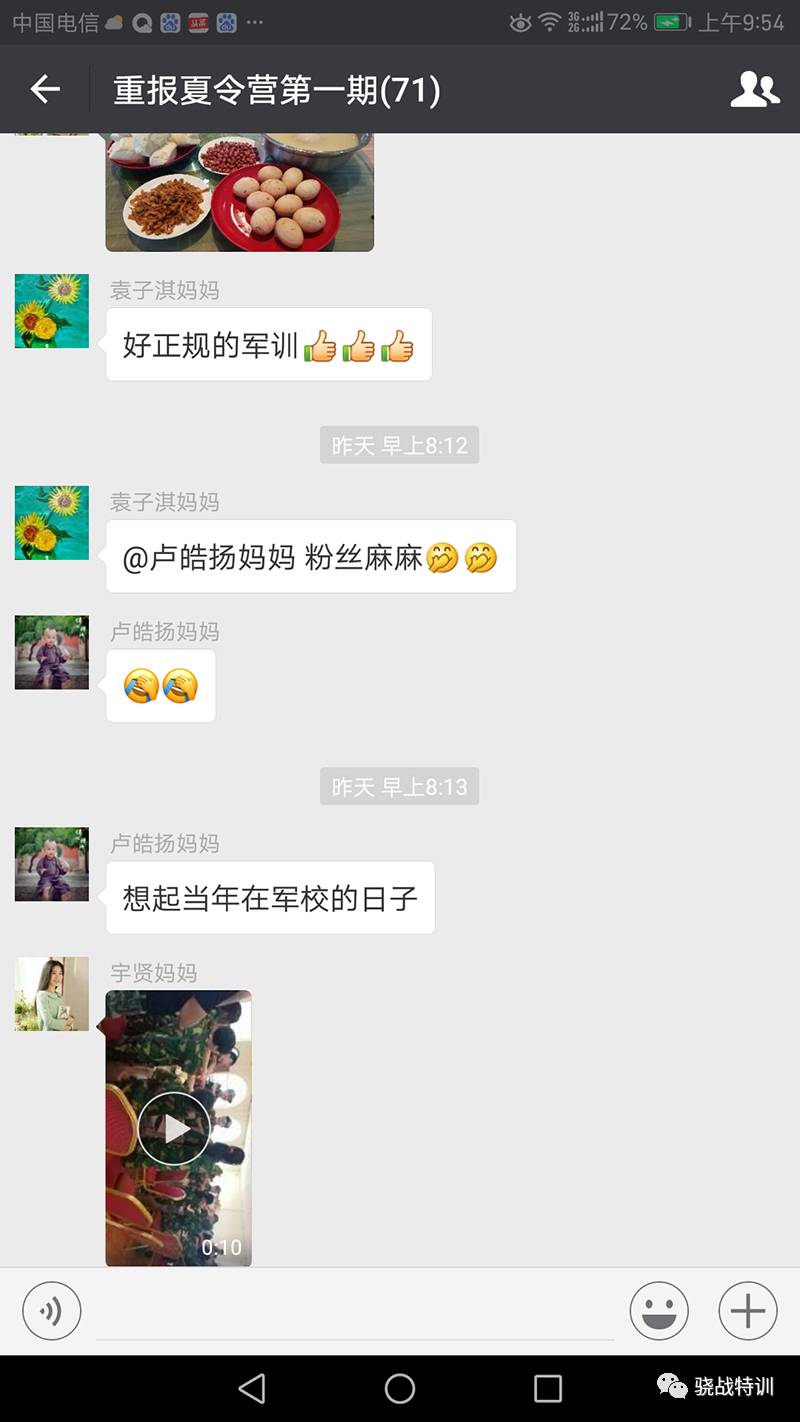This screenshot has width=800, height=1422.
Task: Go back from the group chat
Action: [x=45, y=90]
